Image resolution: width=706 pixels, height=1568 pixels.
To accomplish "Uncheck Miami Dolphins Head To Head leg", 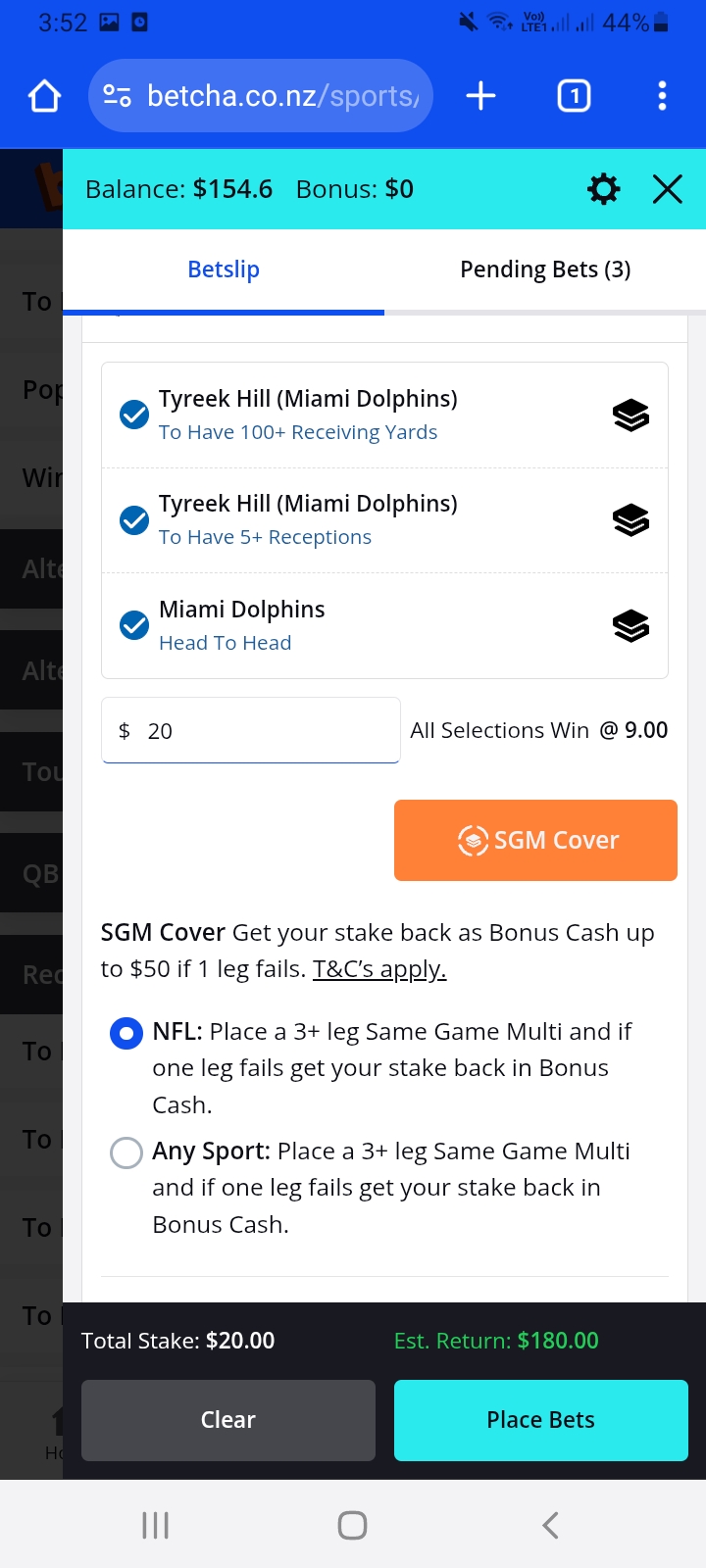I will (134, 625).
